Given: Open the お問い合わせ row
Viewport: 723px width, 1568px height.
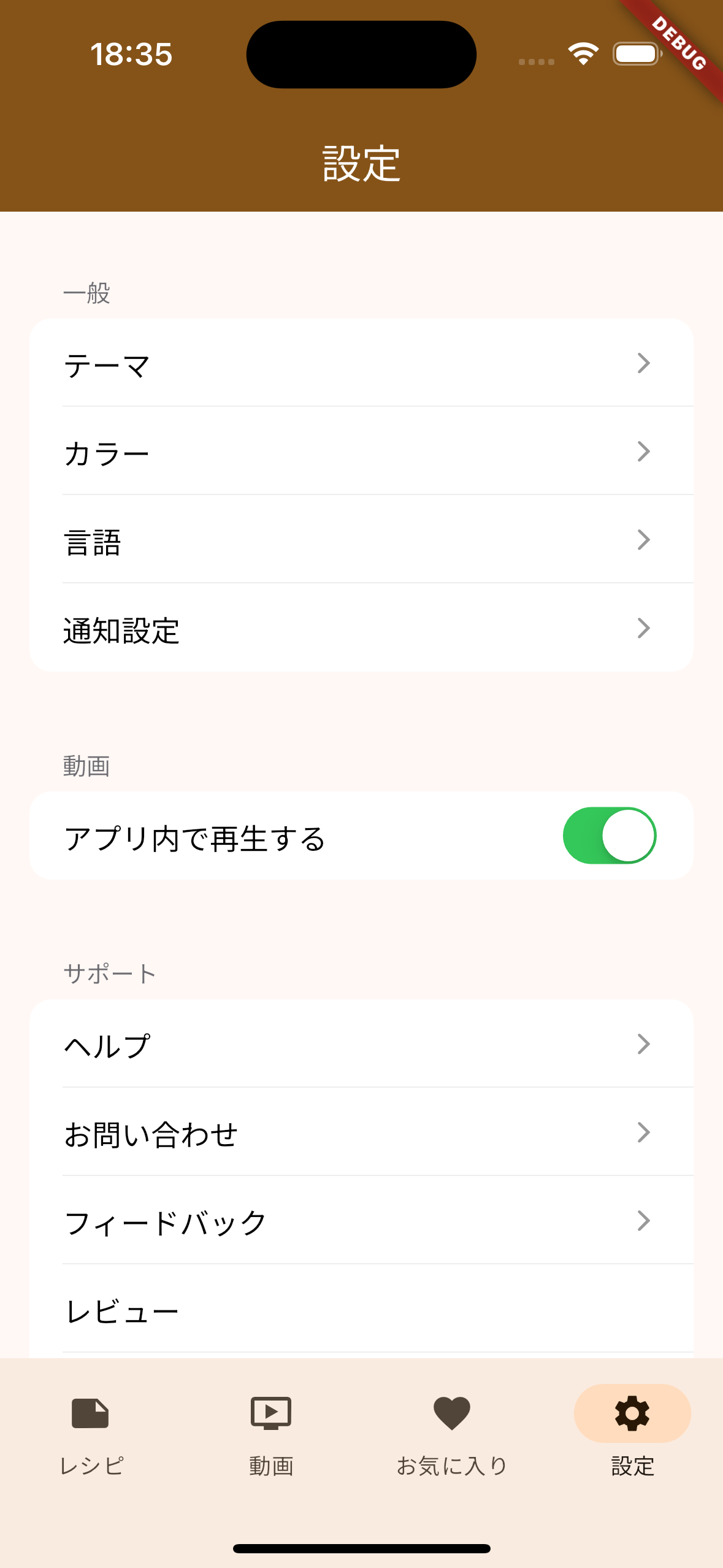Looking at the screenshot, I should [361, 1132].
